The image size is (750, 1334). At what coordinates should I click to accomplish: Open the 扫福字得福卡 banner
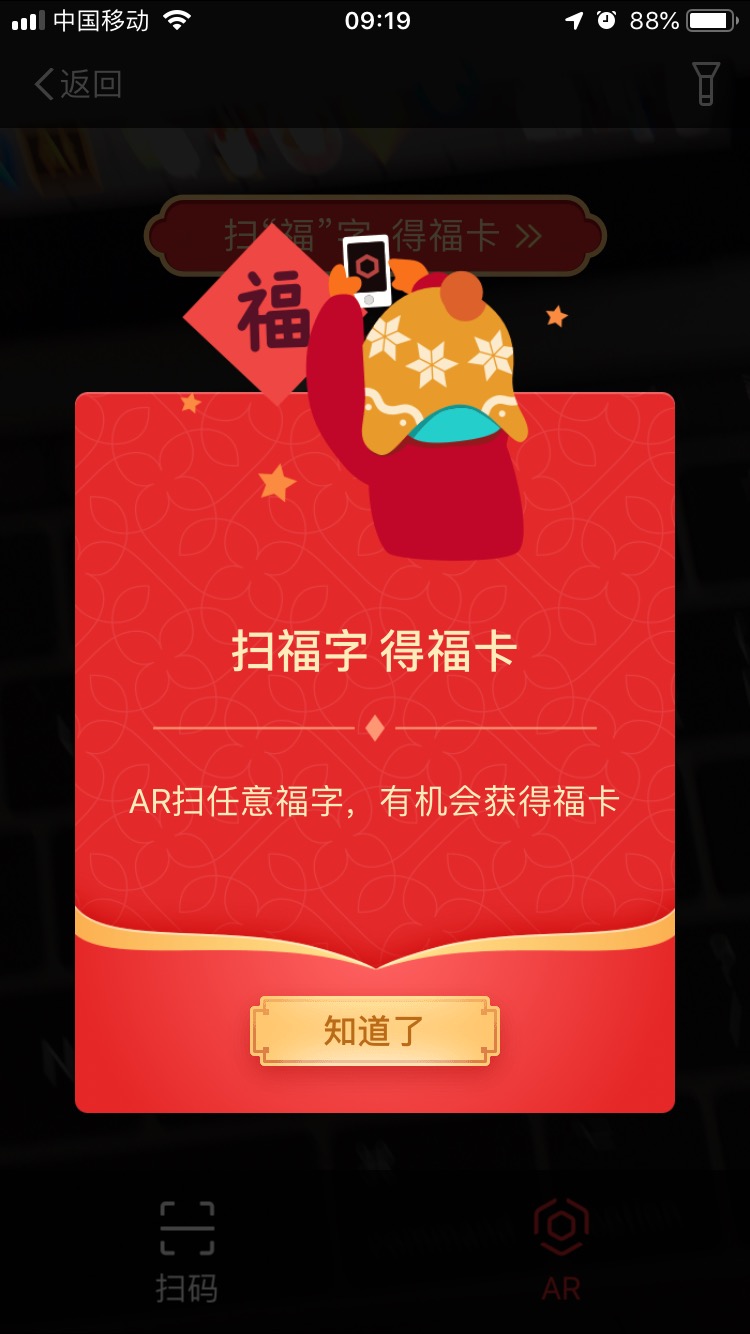pyautogui.click(x=375, y=236)
